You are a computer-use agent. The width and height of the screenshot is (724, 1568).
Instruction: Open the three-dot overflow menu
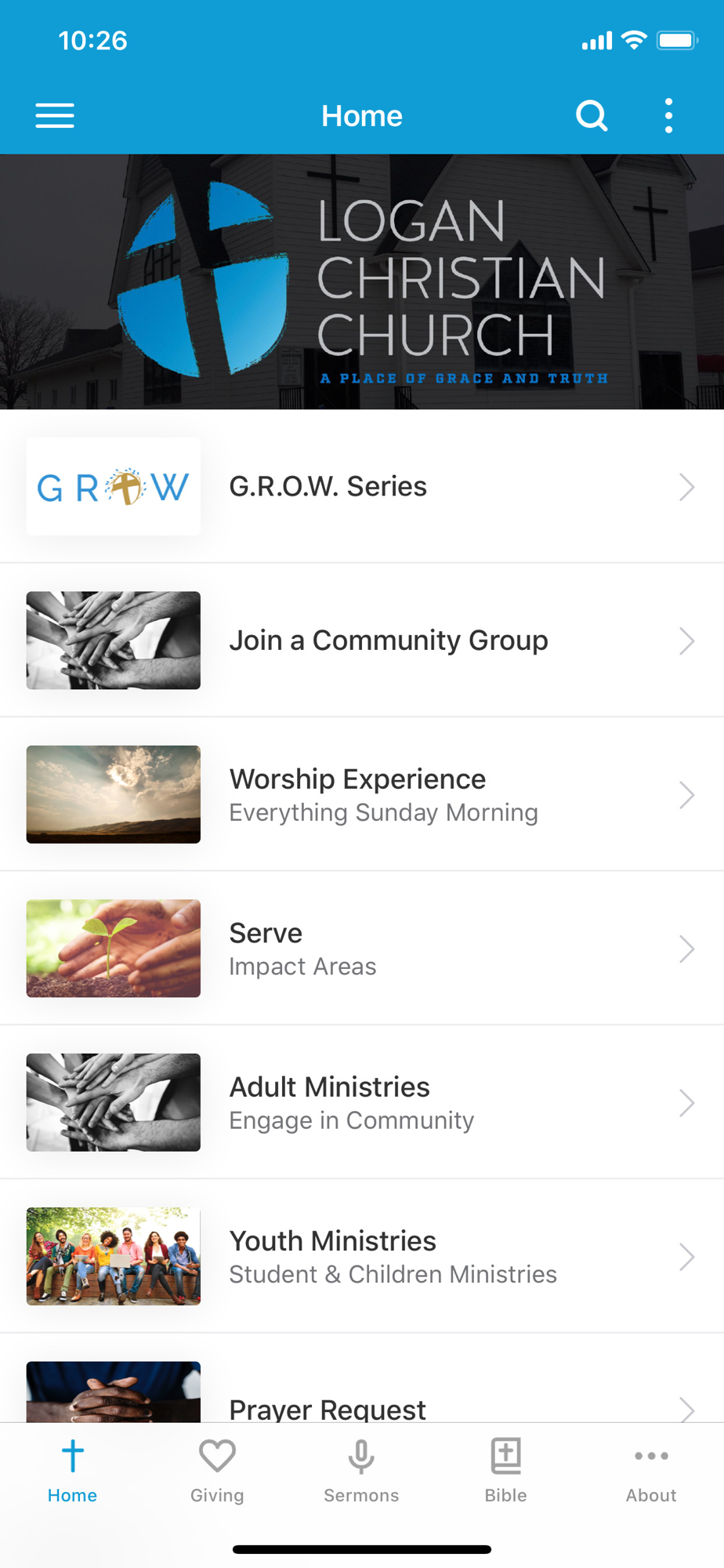tap(668, 116)
